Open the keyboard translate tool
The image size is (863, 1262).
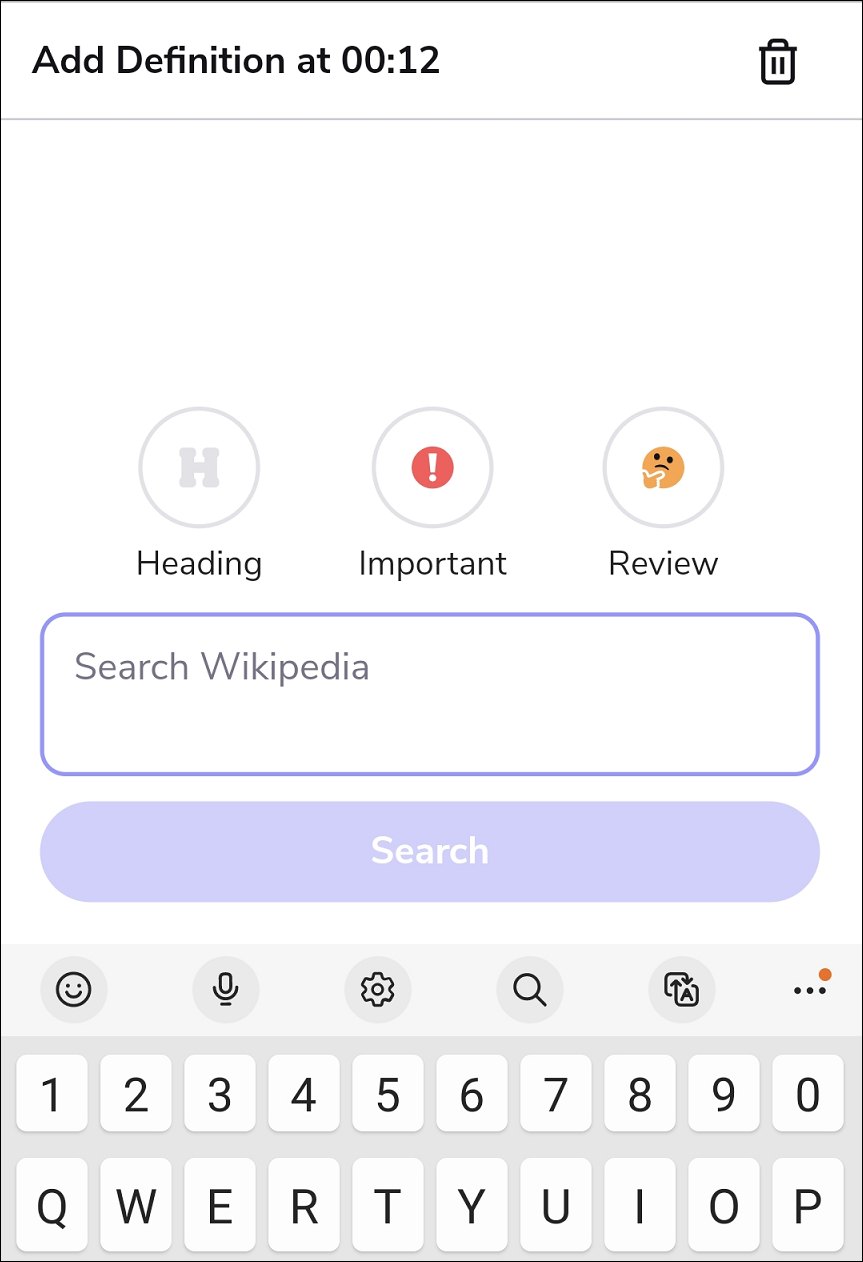(x=682, y=990)
